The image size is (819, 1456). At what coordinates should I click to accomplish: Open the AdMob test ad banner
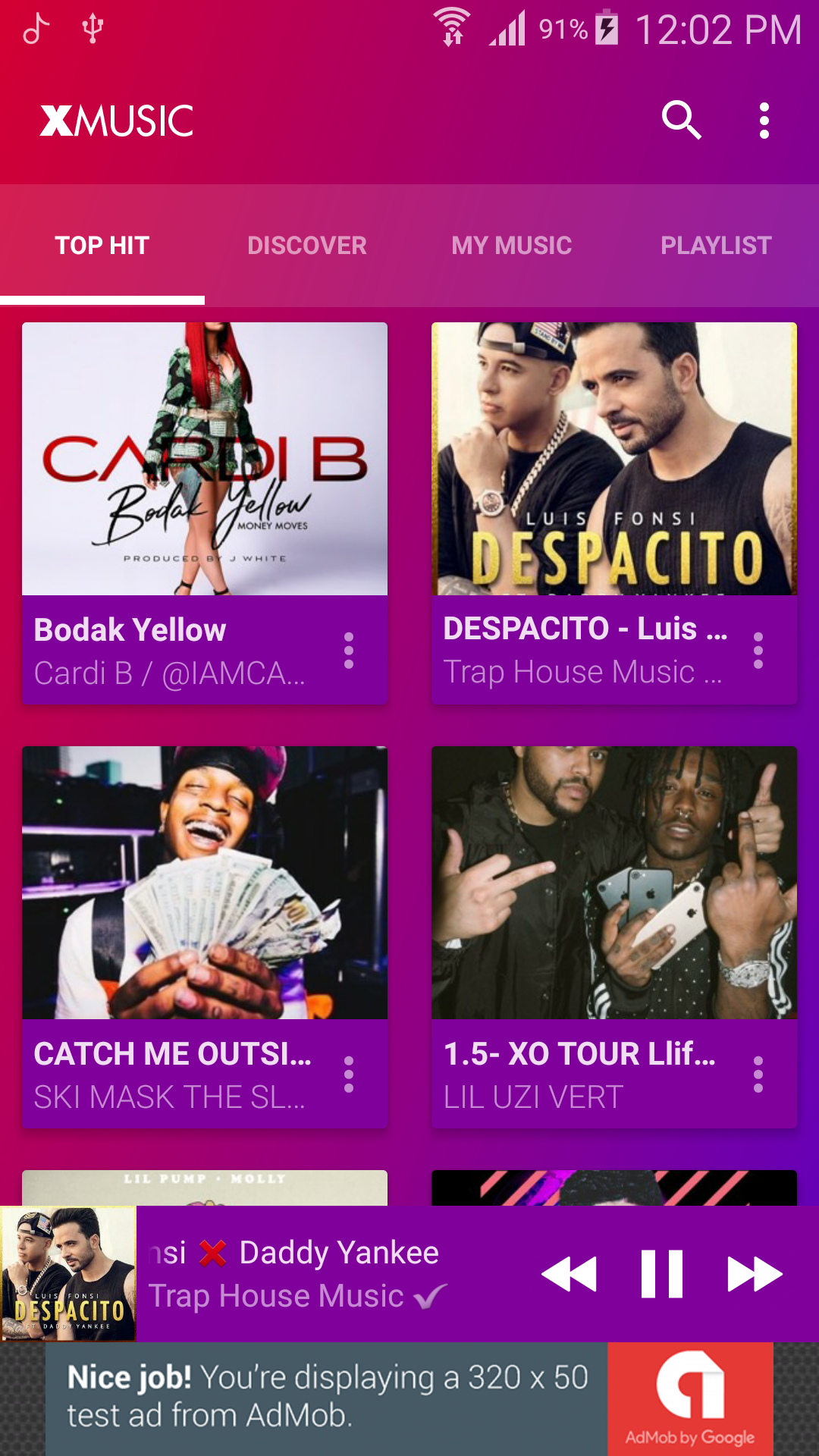coord(409,1398)
